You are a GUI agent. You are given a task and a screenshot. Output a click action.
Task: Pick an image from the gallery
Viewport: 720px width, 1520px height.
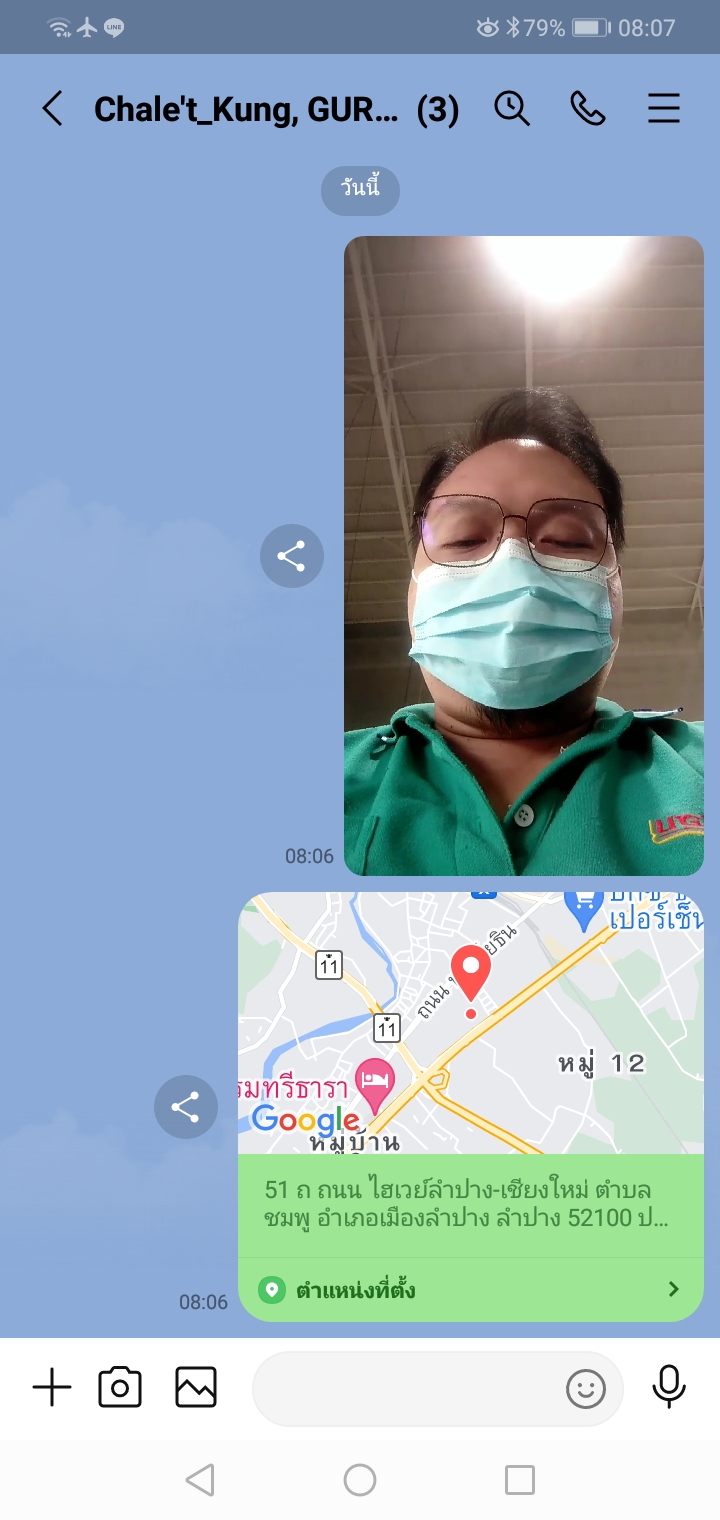[x=196, y=1388]
